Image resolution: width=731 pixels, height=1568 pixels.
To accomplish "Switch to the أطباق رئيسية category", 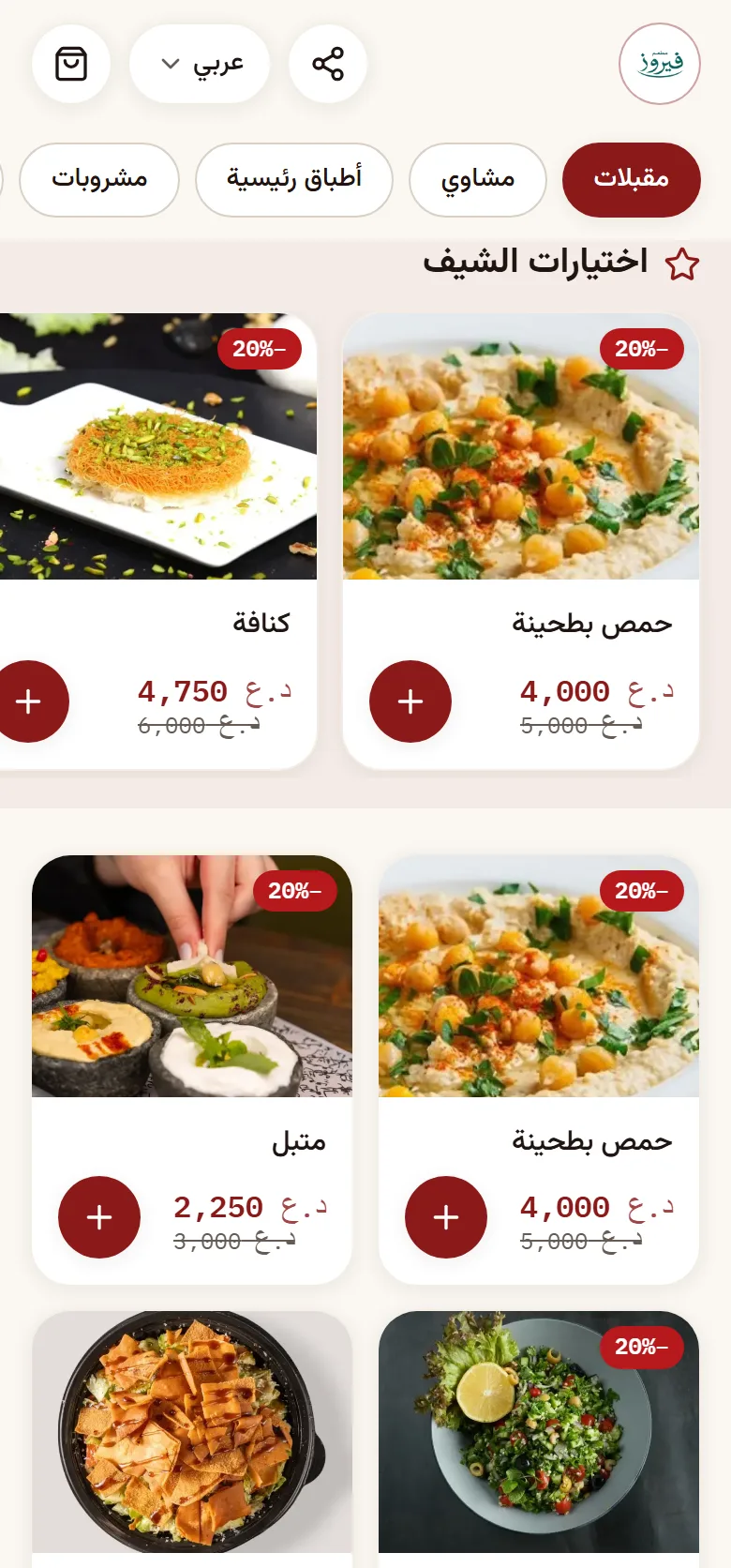I will click(294, 180).
